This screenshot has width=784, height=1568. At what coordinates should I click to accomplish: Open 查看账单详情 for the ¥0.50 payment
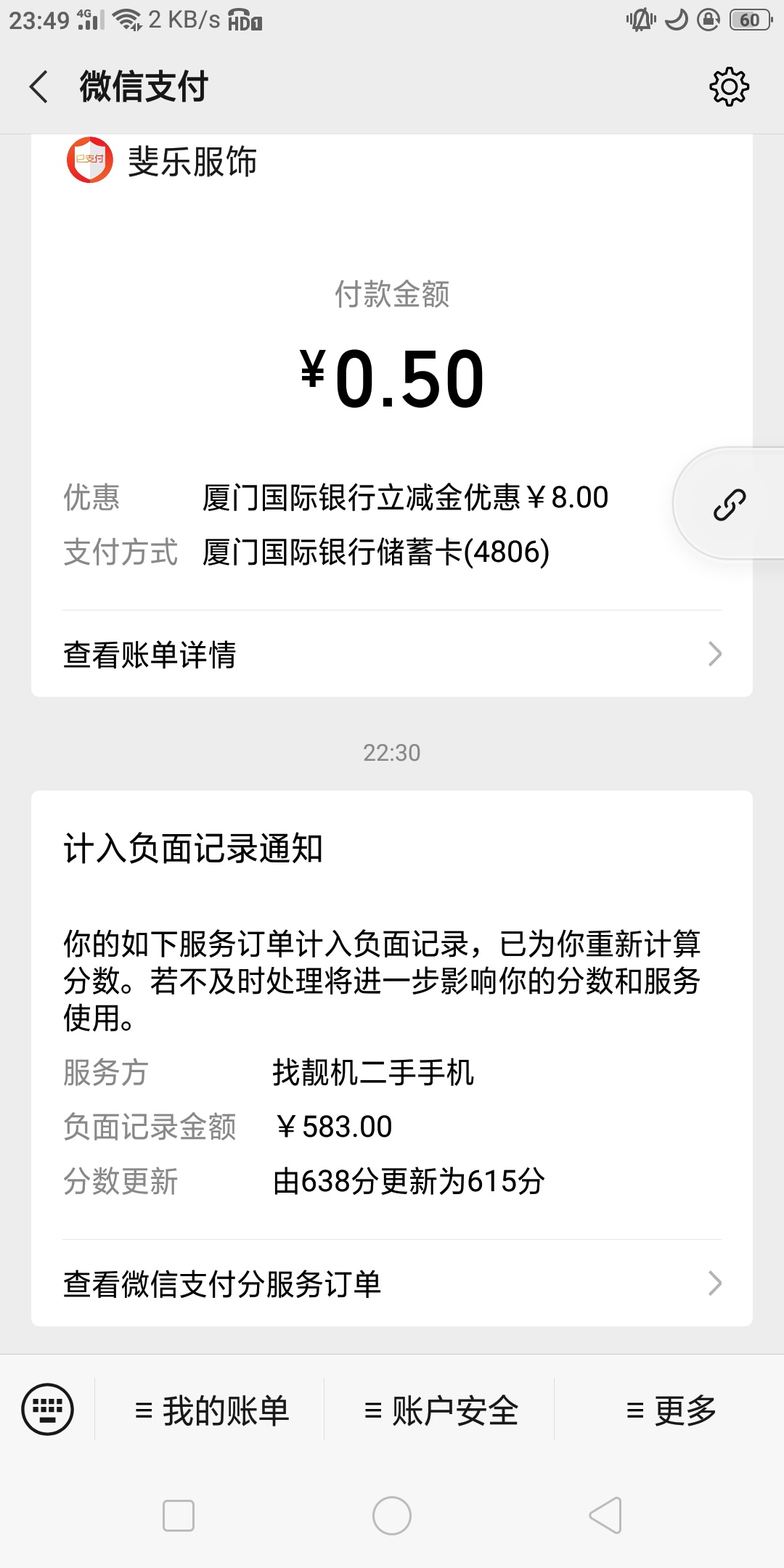click(392, 654)
